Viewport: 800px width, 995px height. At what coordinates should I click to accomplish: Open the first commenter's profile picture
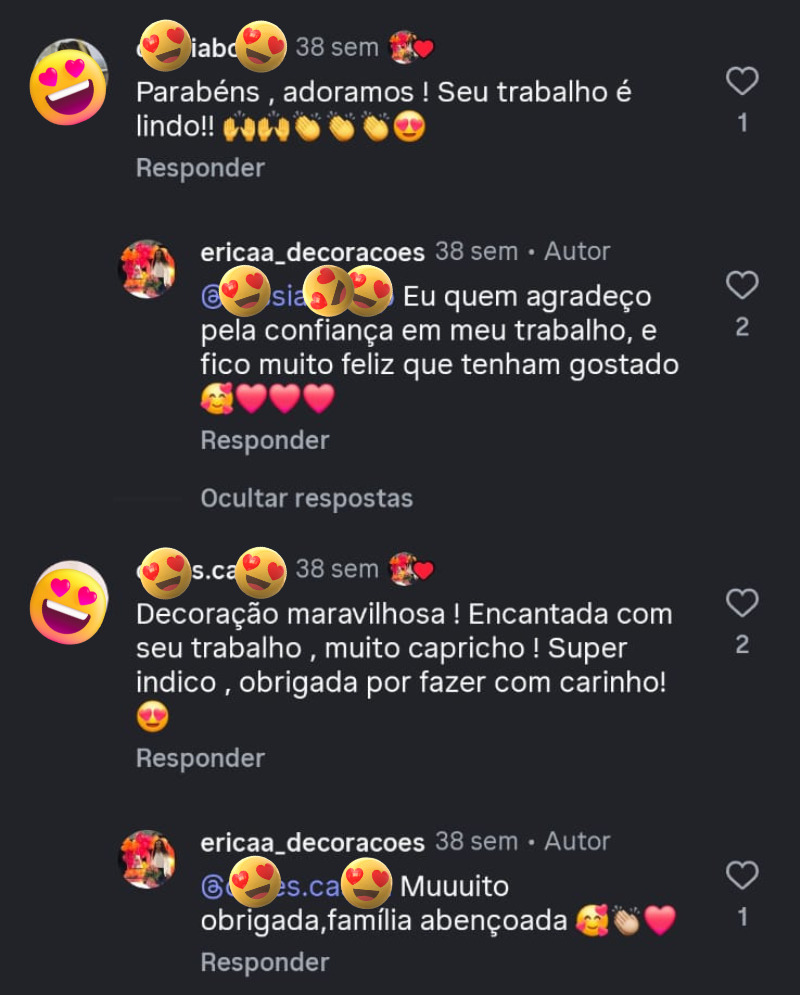tap(68, 85)
